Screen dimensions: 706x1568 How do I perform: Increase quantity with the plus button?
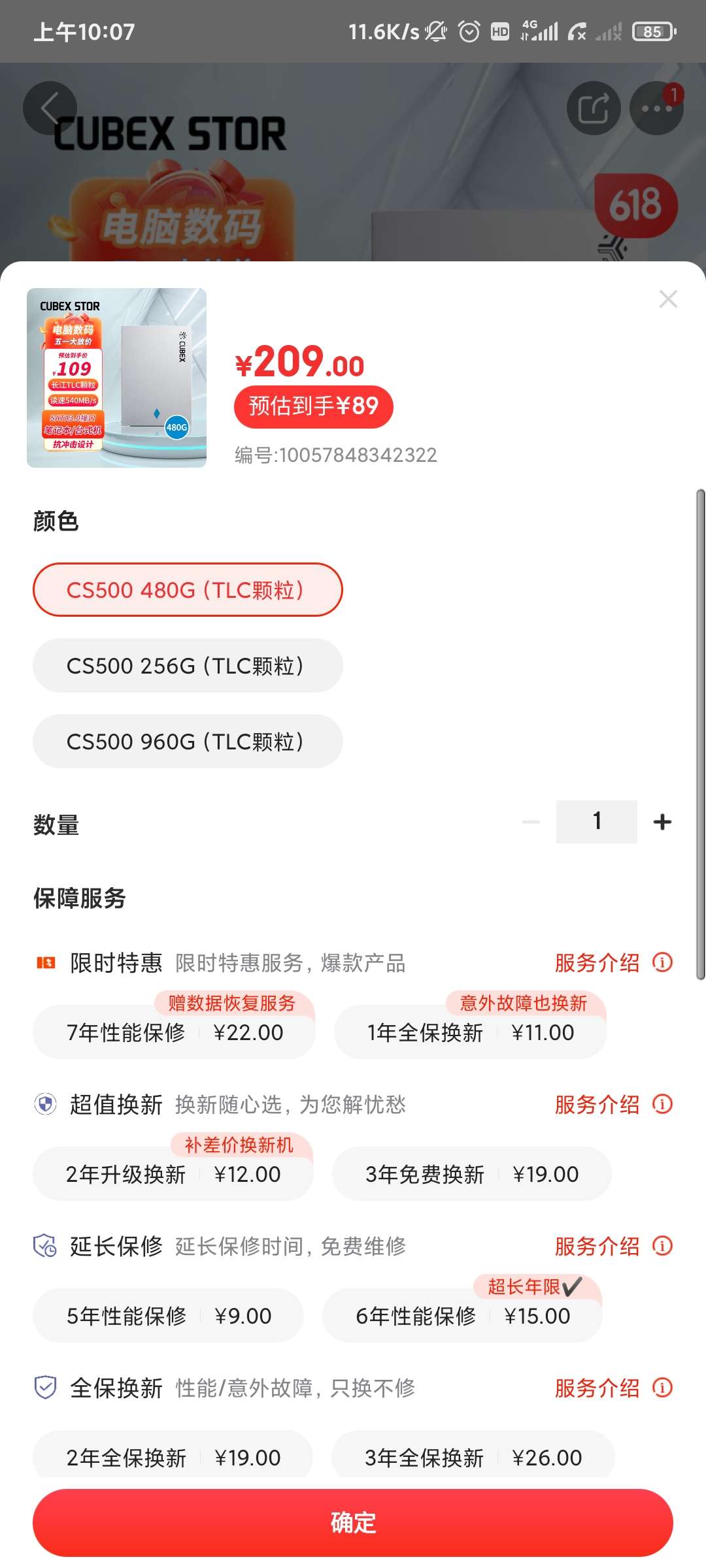662,822
